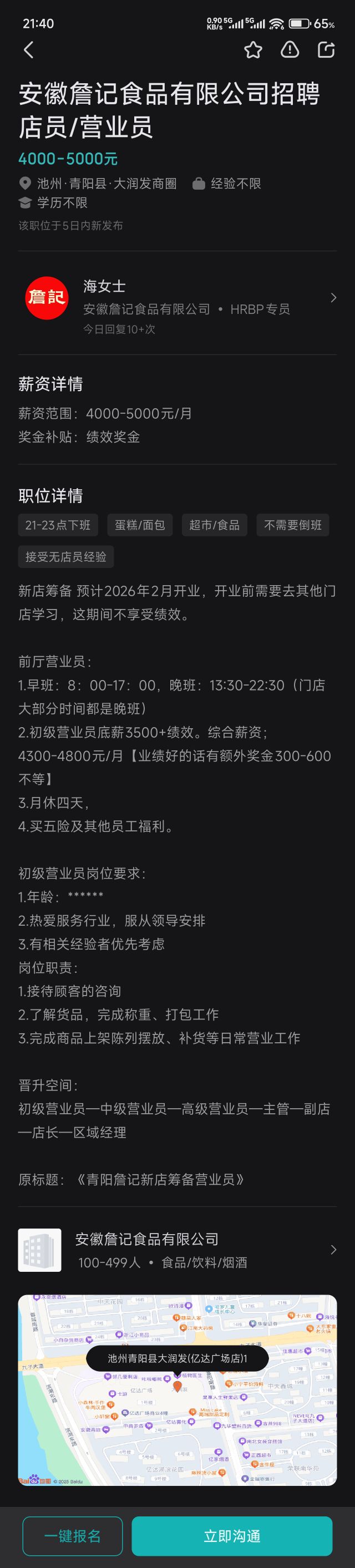Start a chat via 立即沟通
This screenshot has height=1568, width=355.
coord(232,1536)
